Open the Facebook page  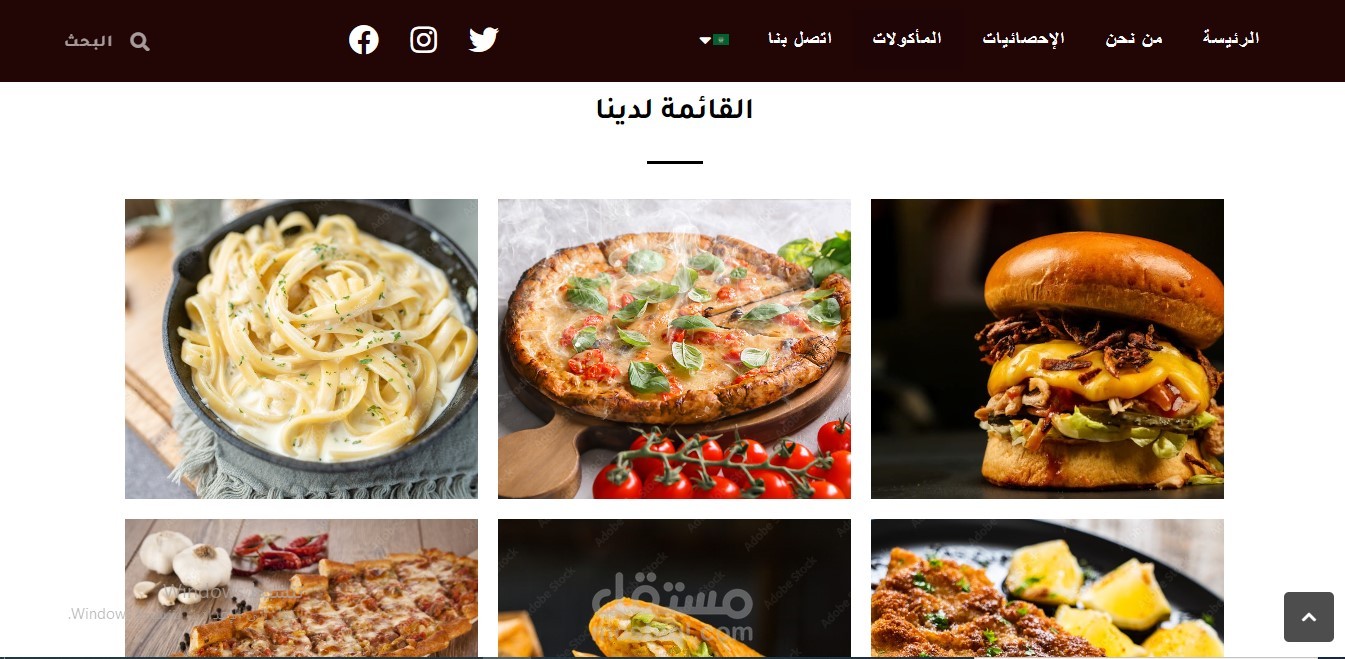click(364, 40)
